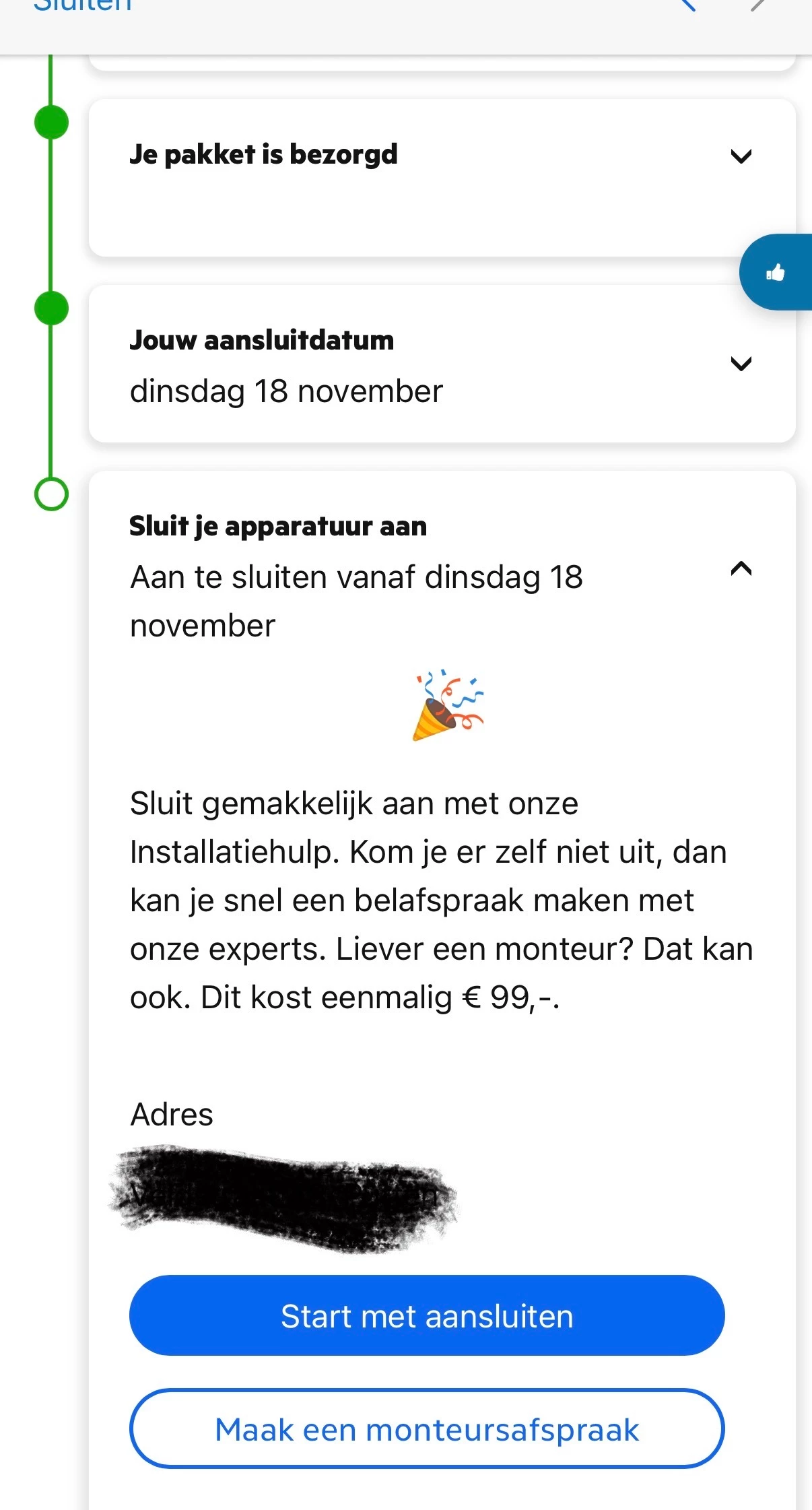812x1510 pixels.
Task: Maak een monteursafspraak
Action: [x=427, y=1429]
